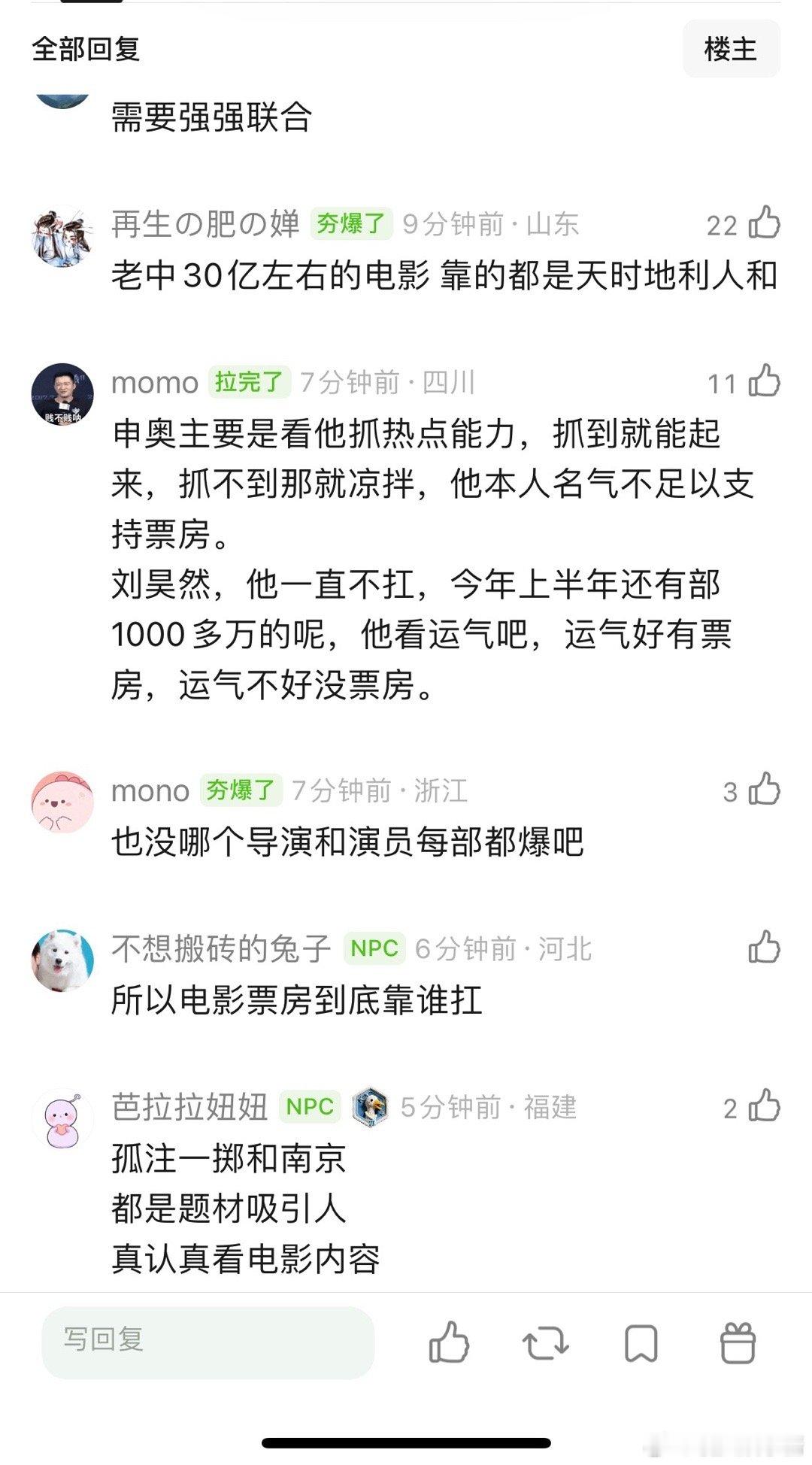
Task: Click the repost arrows icon at the bottom
Action: tap(545, 1343)
